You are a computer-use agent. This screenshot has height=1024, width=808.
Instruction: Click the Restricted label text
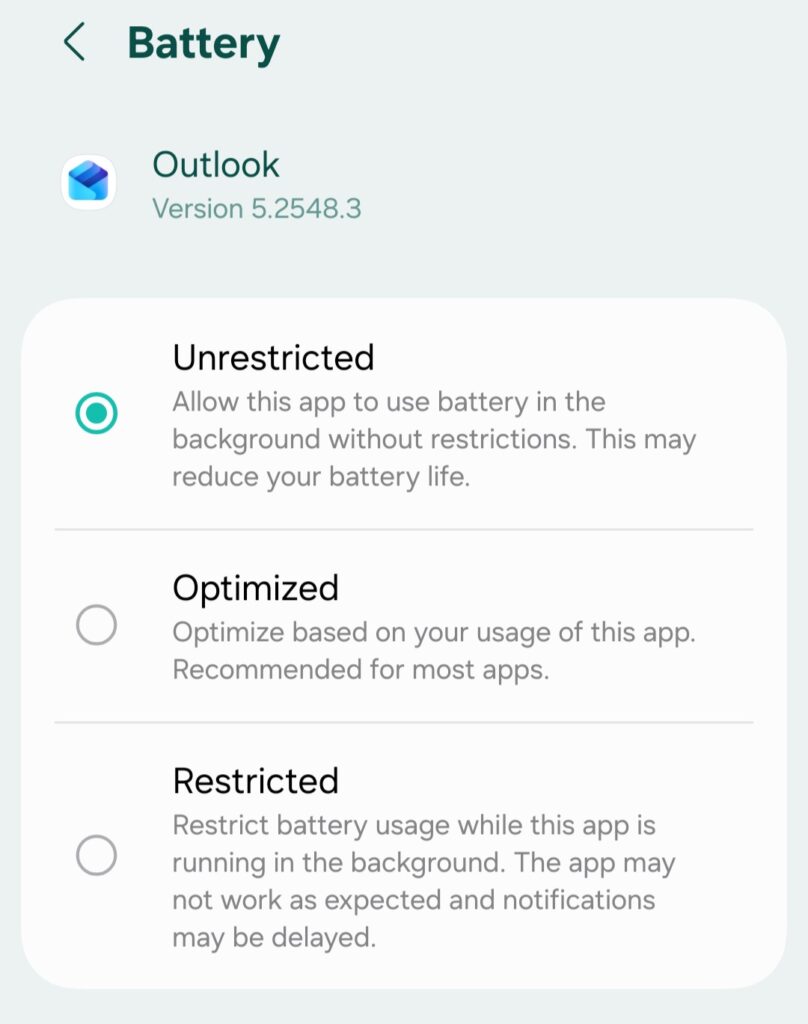pyautogui.click(x=257, y=781)
